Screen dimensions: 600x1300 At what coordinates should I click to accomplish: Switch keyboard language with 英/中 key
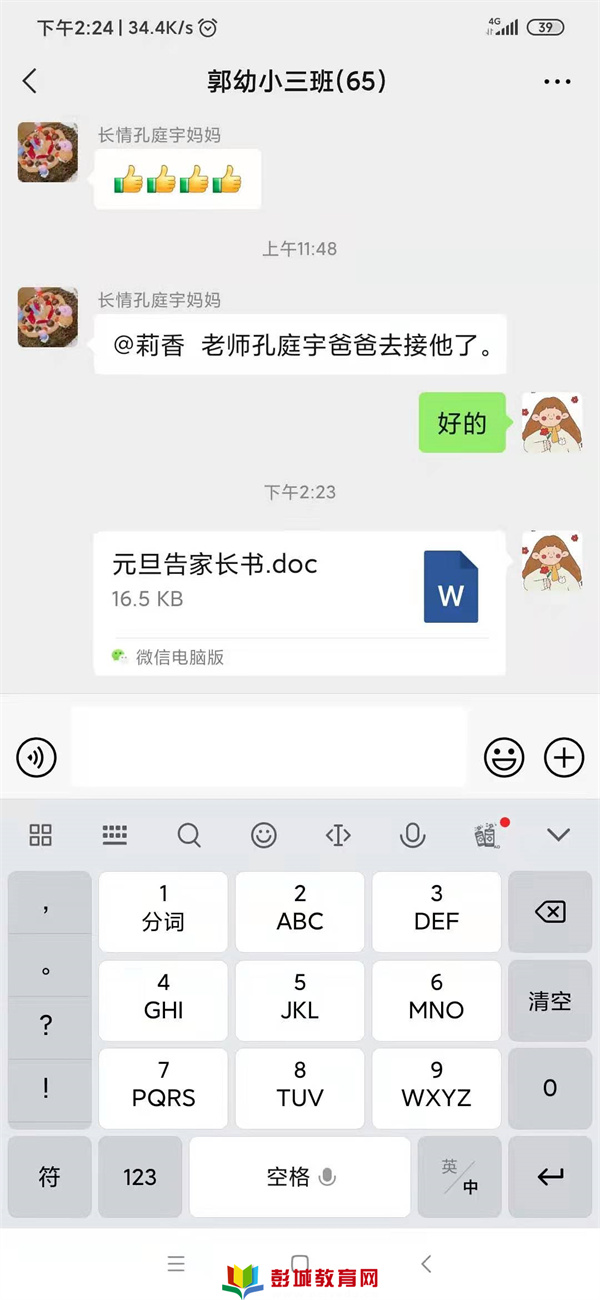pos(460,1177)
